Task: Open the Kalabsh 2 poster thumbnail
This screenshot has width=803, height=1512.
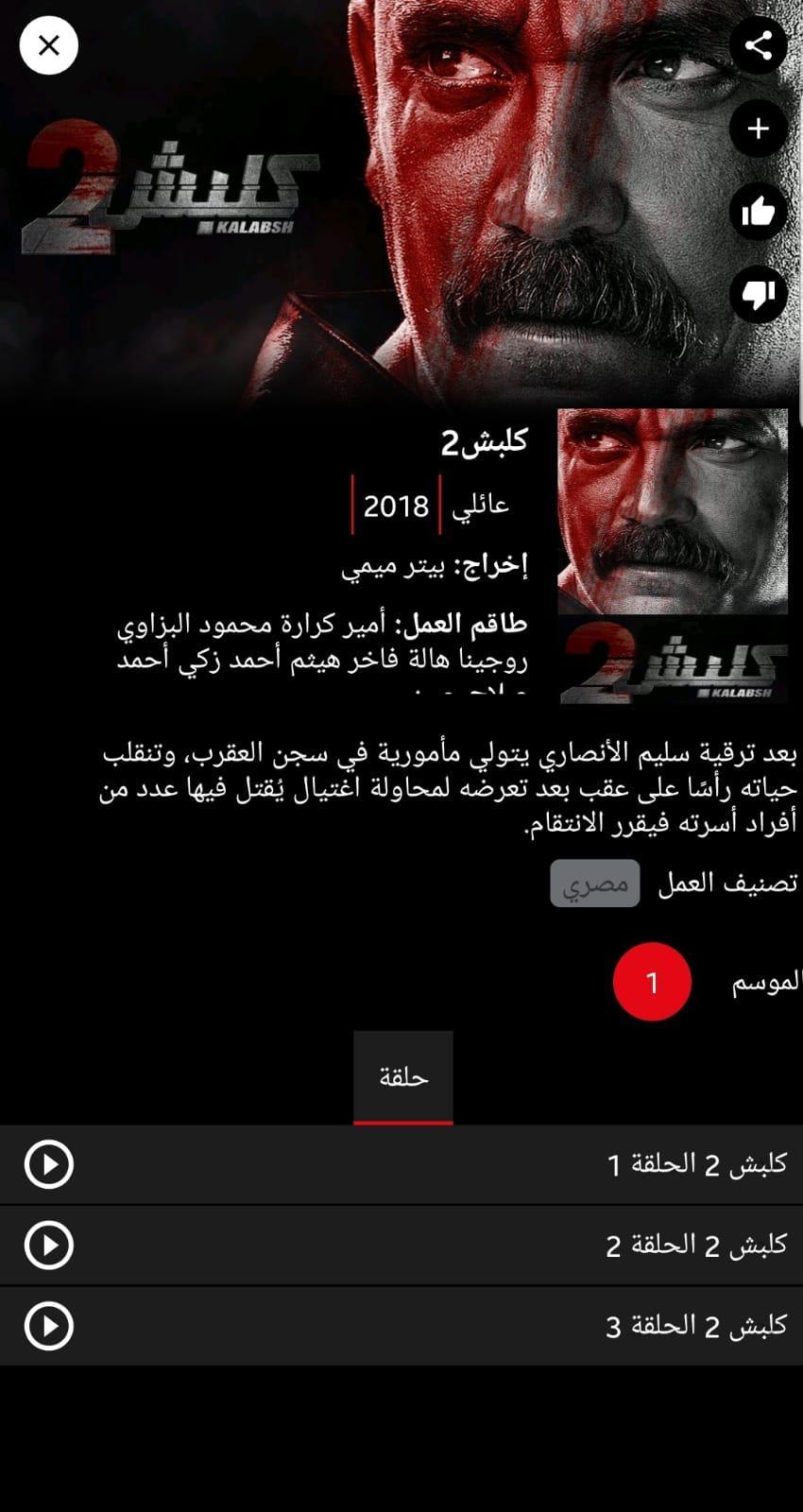Action: point(673,556)
